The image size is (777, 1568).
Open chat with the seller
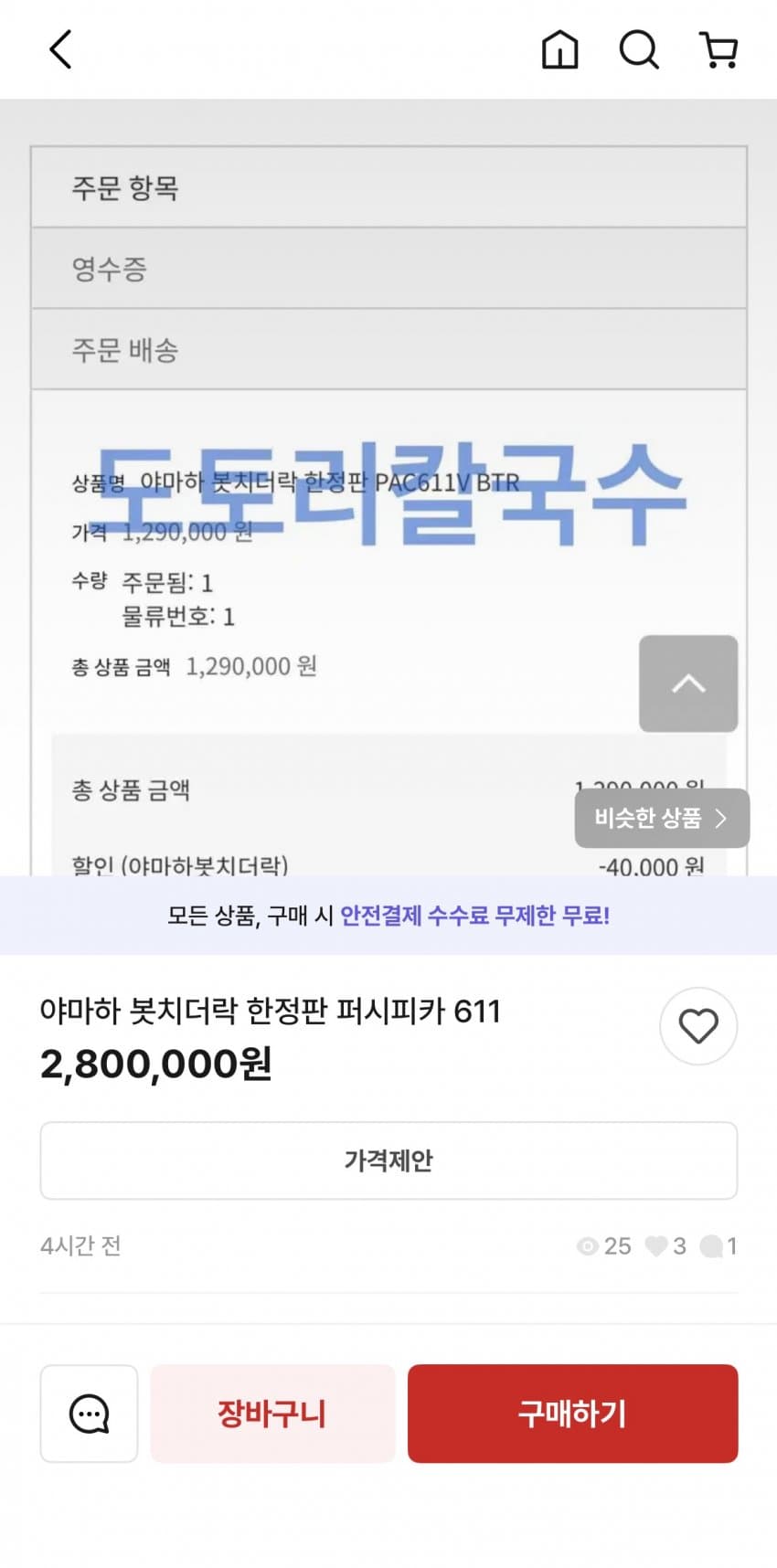pyautogui.click(x=89, y=1414)
